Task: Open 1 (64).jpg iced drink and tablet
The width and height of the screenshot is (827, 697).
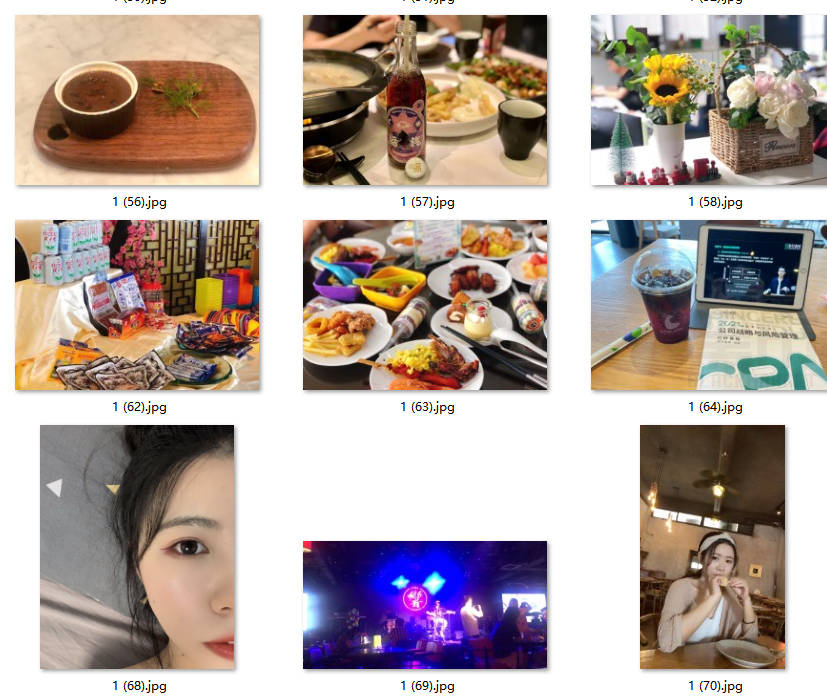Action: click(x=708, y=305)
